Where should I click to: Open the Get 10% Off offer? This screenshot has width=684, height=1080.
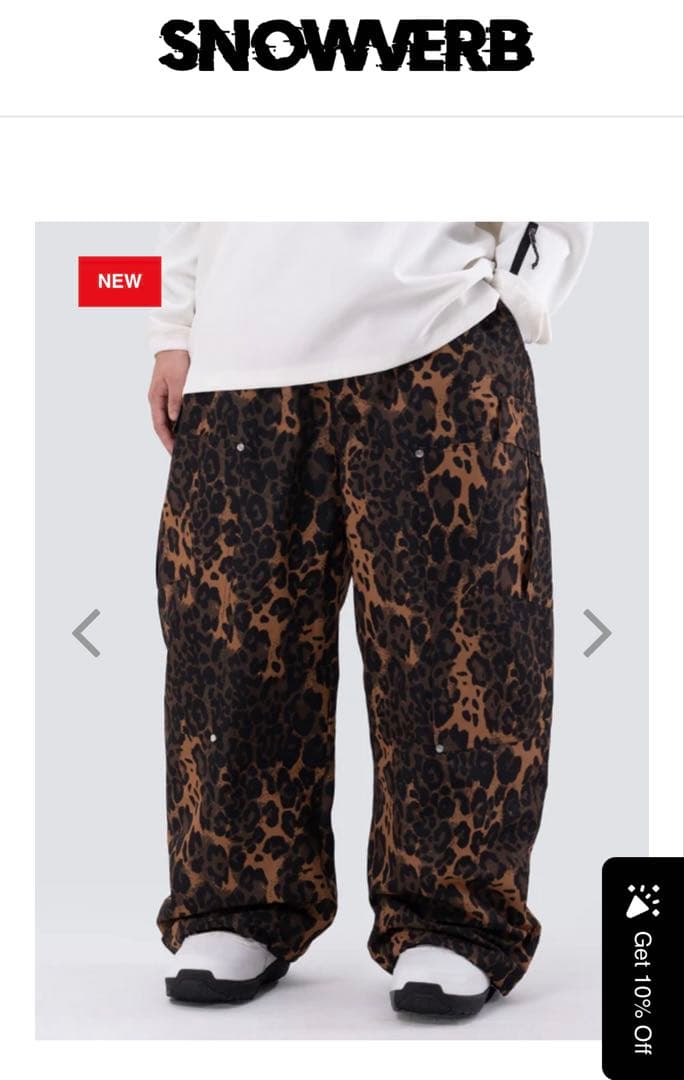(x=642, y=968)
